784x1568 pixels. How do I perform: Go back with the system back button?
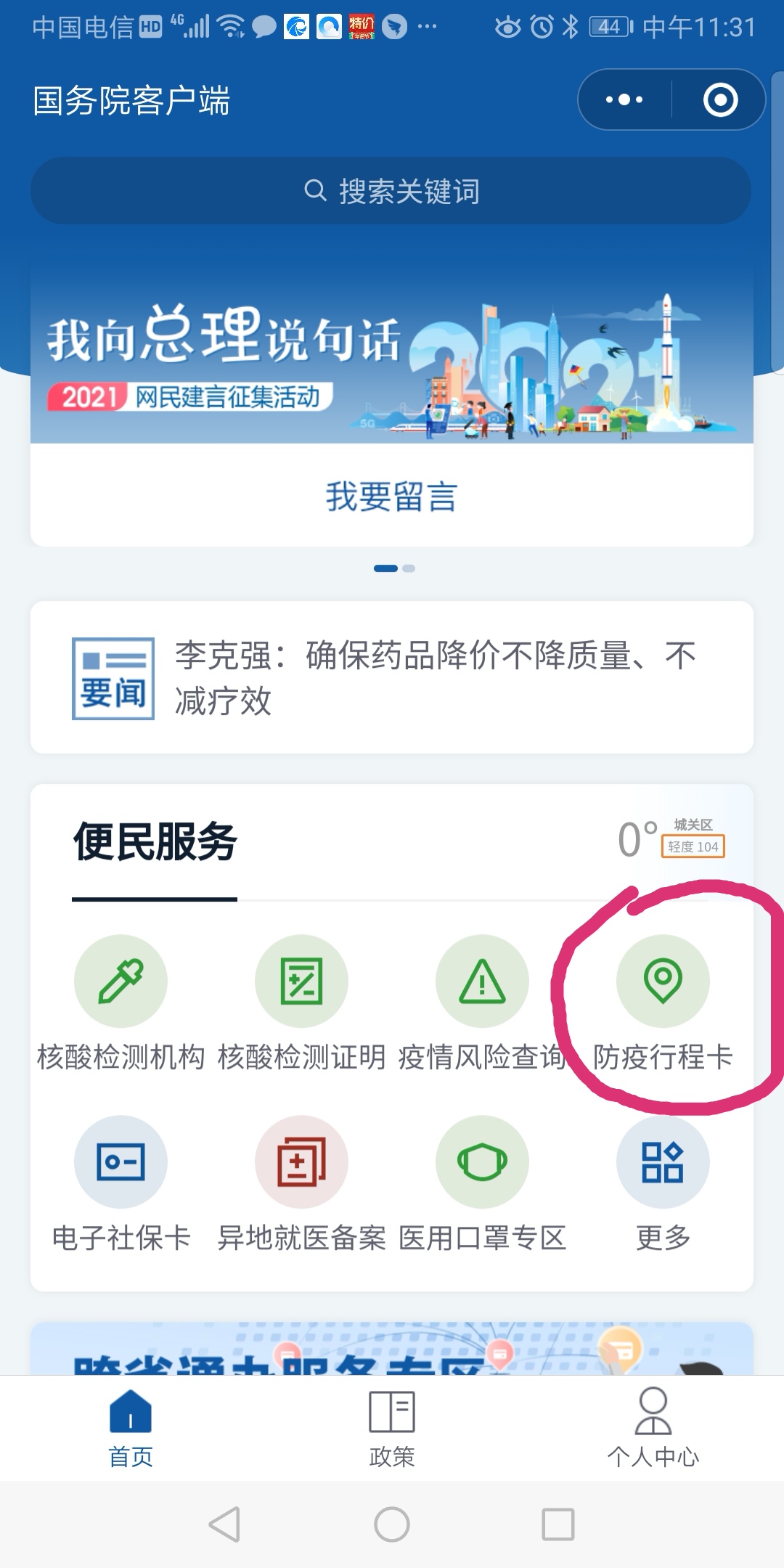(x=224, y=1524)
